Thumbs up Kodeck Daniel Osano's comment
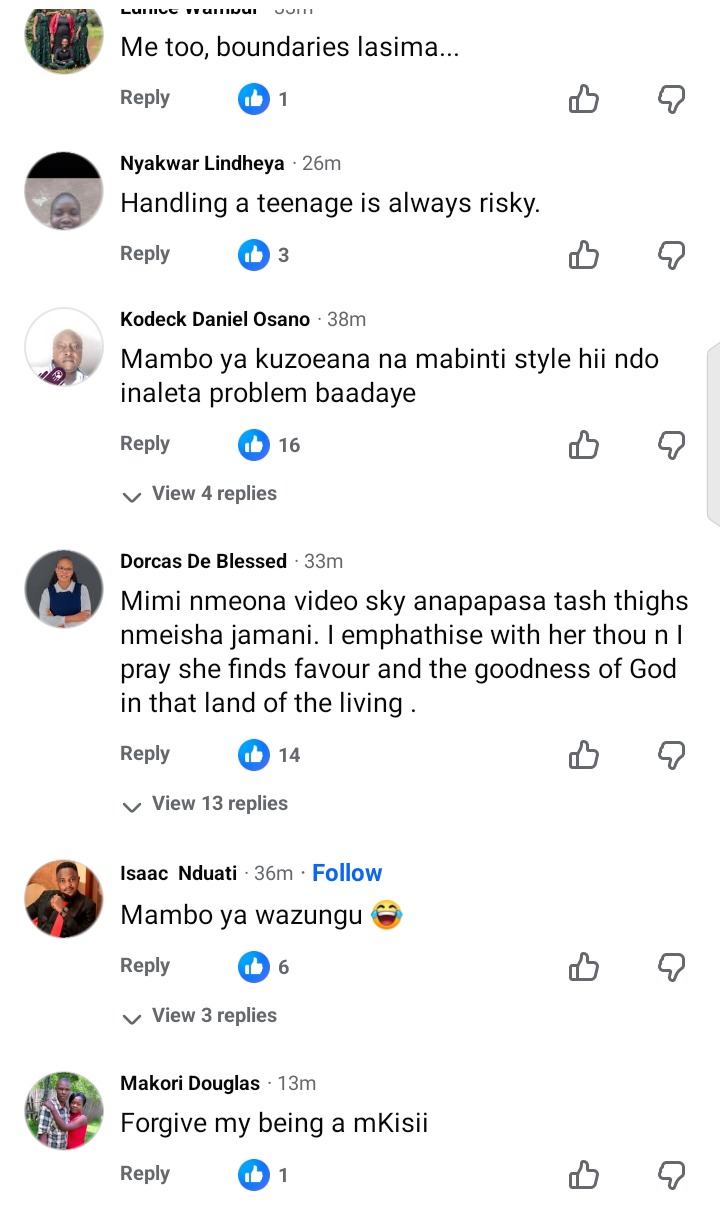The width and height of the screenshot is (720, 1208). click(x=584, y=445)
